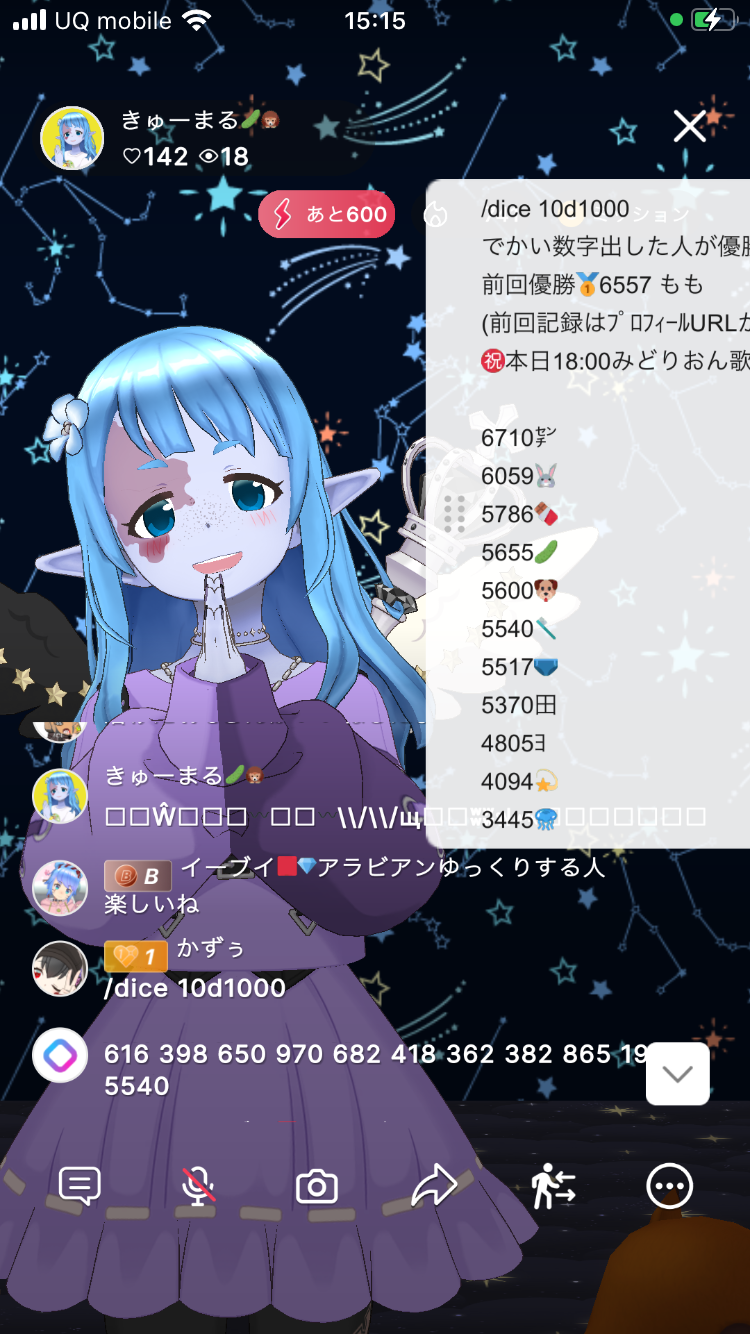Share this live stream
The image size is (750, 1334).
[x=434, y=1186]
